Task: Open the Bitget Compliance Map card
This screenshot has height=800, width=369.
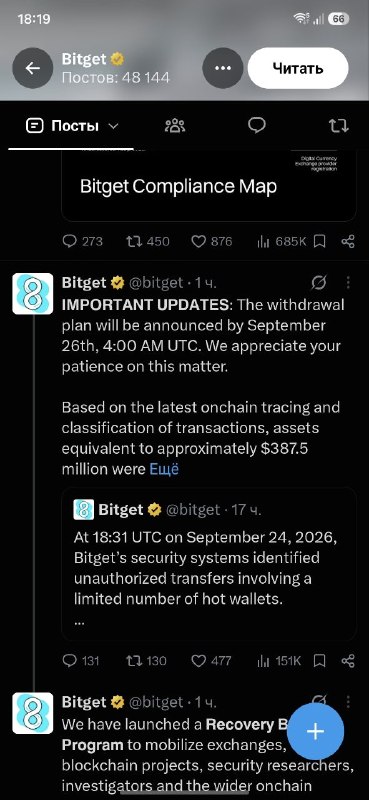Action: click(209, 186)
